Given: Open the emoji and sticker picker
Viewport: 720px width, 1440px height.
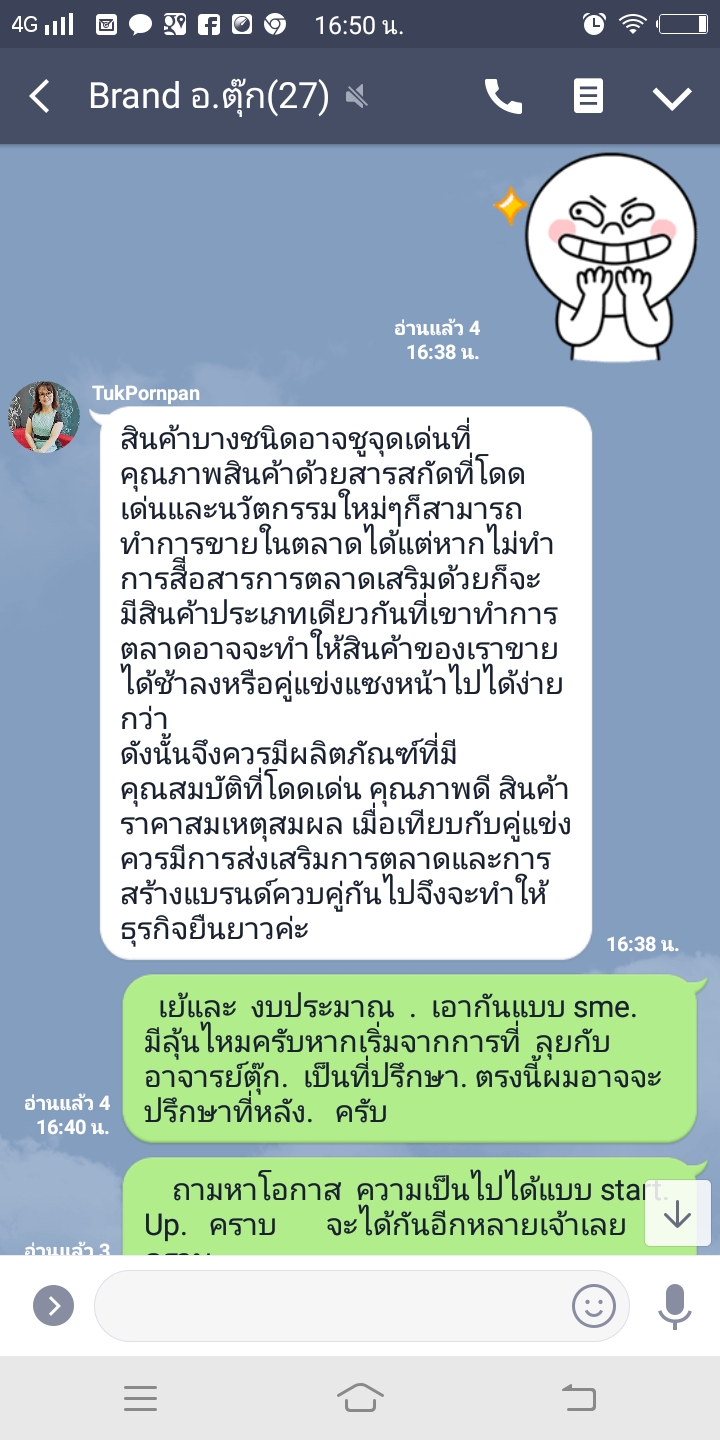Looking at the screenshot, I should [593, 1305].
